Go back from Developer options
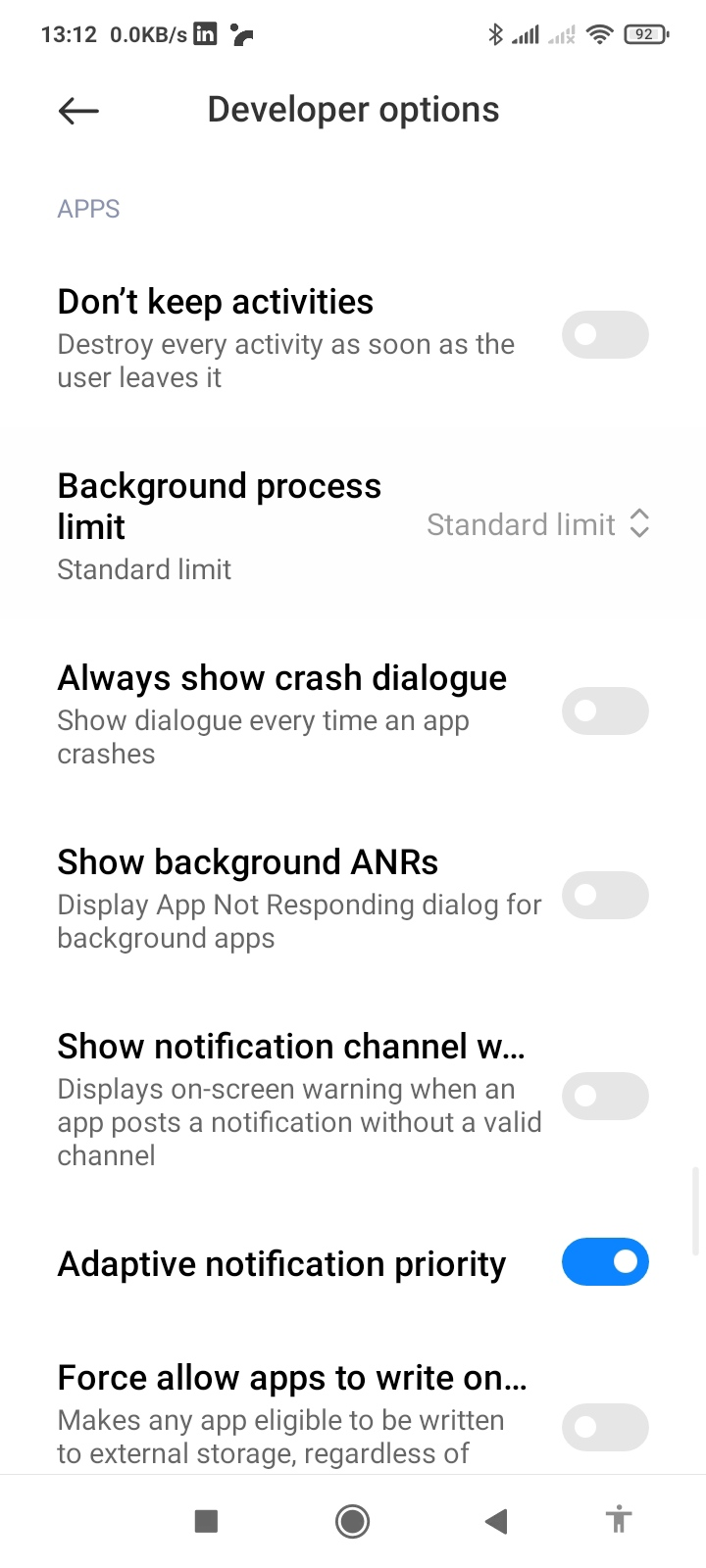 pyautogui.click(x=78, y=111)
